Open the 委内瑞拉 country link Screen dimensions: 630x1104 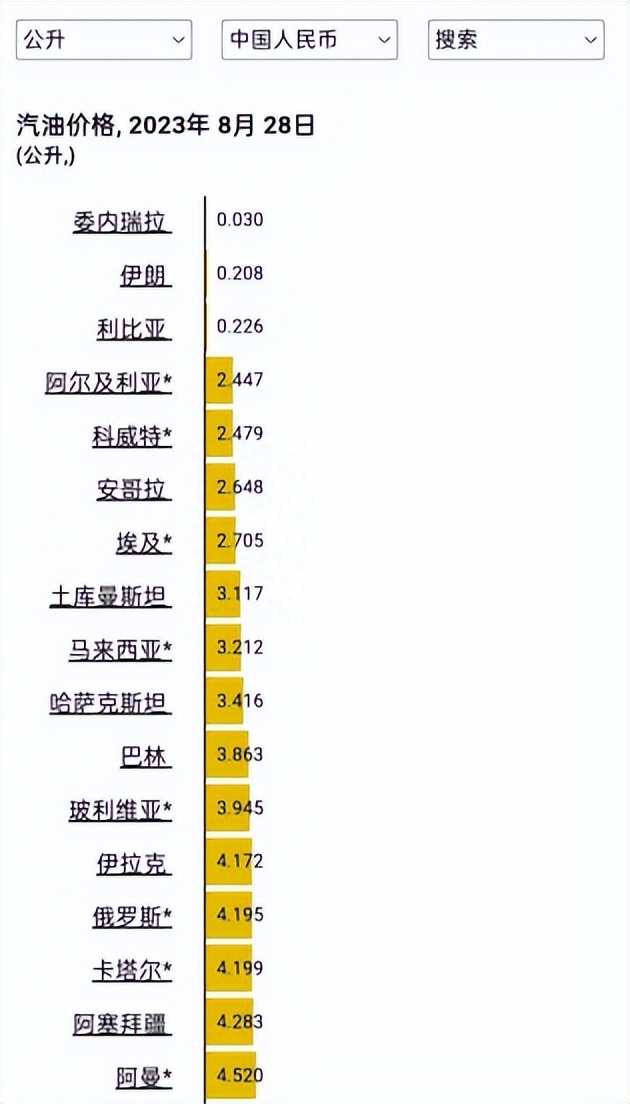(x=122, y=222)
